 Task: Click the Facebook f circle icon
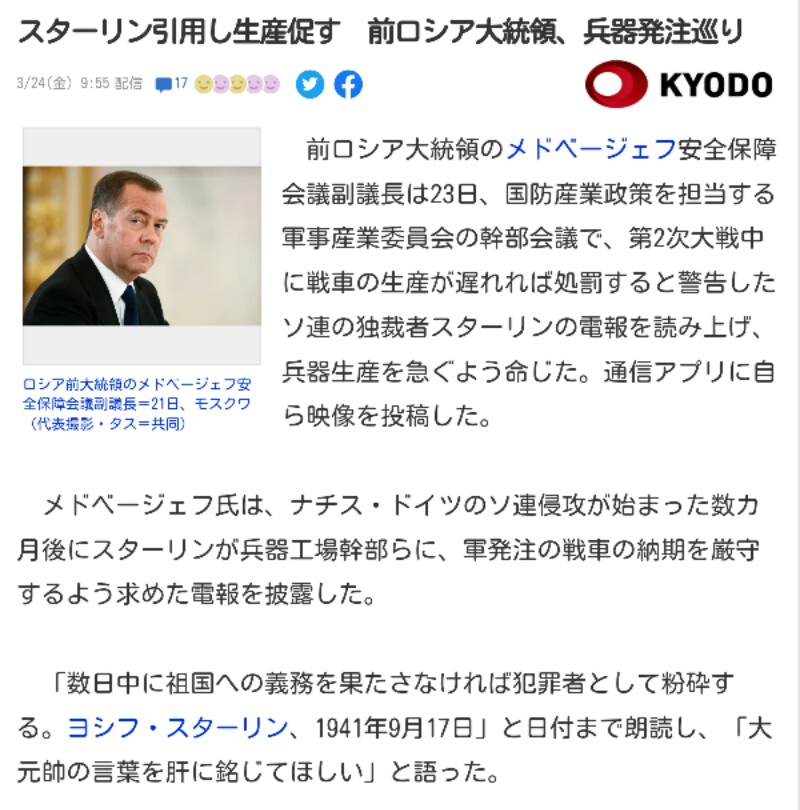pyautogui.click(x=349, y=86)
